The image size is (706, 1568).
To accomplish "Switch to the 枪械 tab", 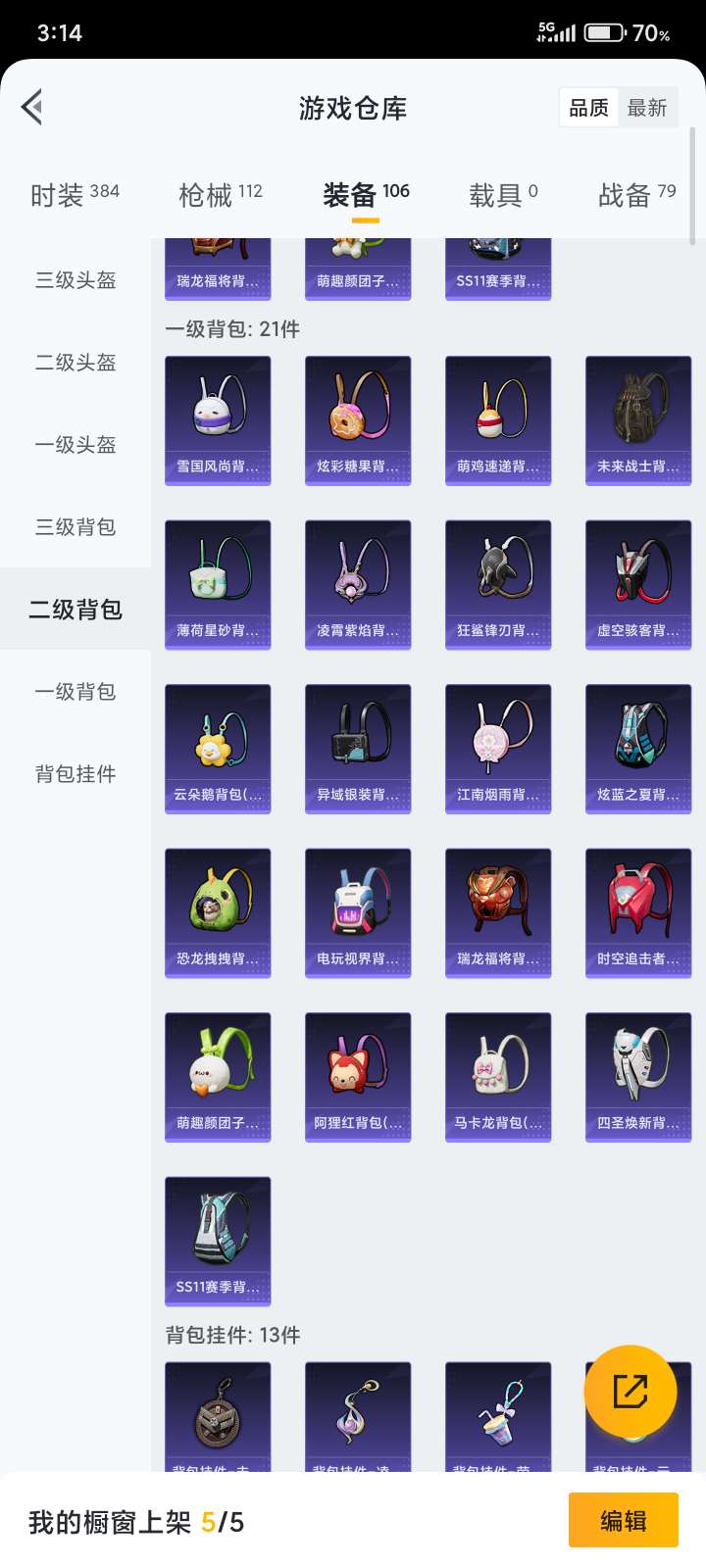I will (x=221, y=195).
